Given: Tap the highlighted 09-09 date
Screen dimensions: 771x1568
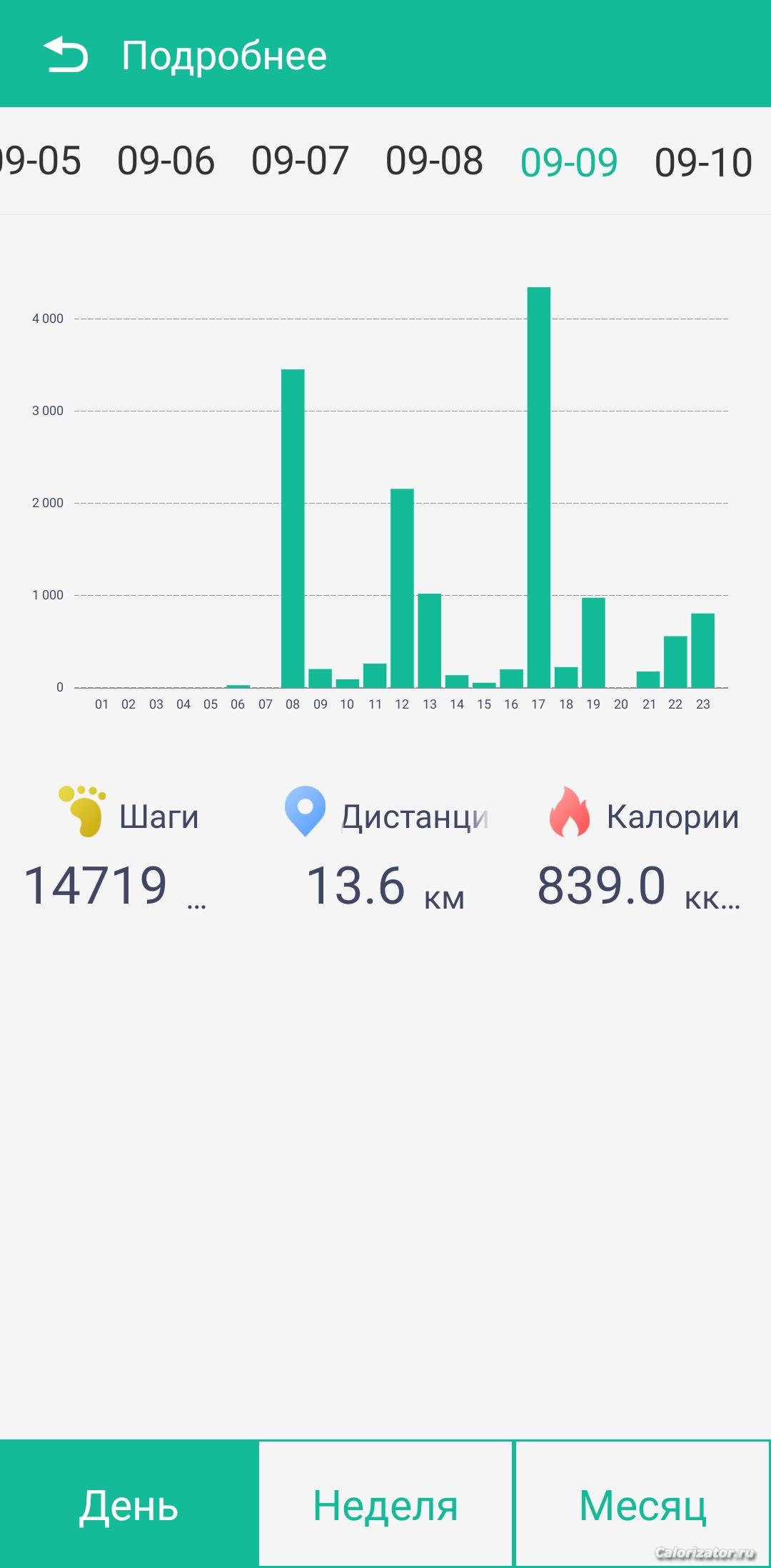Looking at the screenshot, I should (569, 163).
